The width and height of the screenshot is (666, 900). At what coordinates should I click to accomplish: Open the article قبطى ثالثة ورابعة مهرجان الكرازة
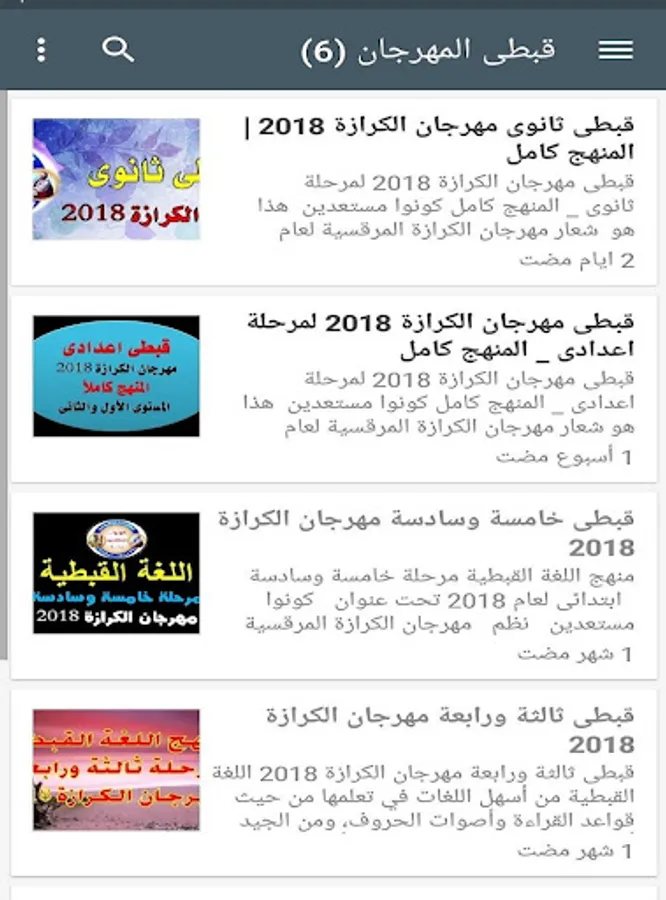pyautogui.click(x=334, y=783)
